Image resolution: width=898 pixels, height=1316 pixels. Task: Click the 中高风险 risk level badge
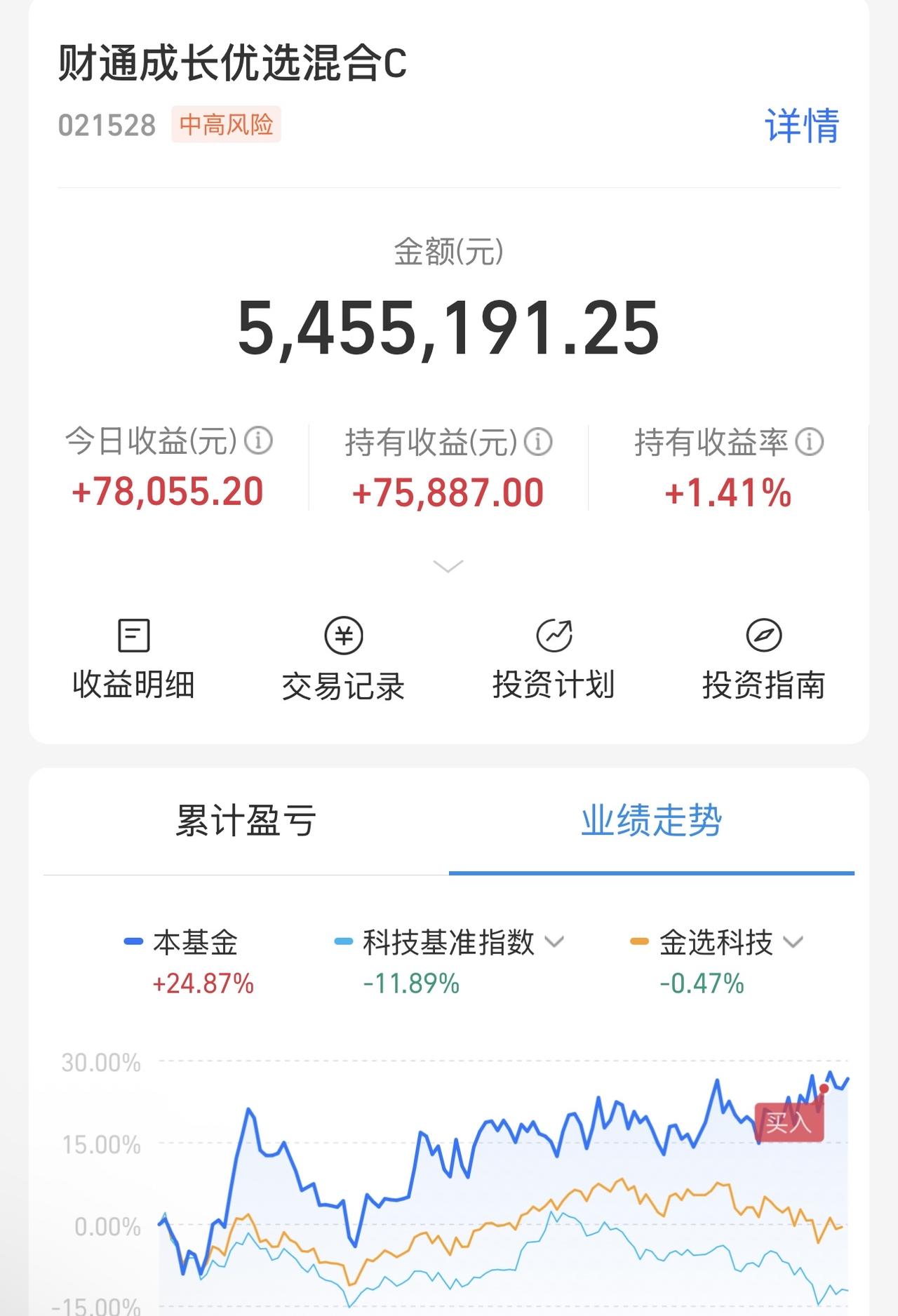point(225,123)
